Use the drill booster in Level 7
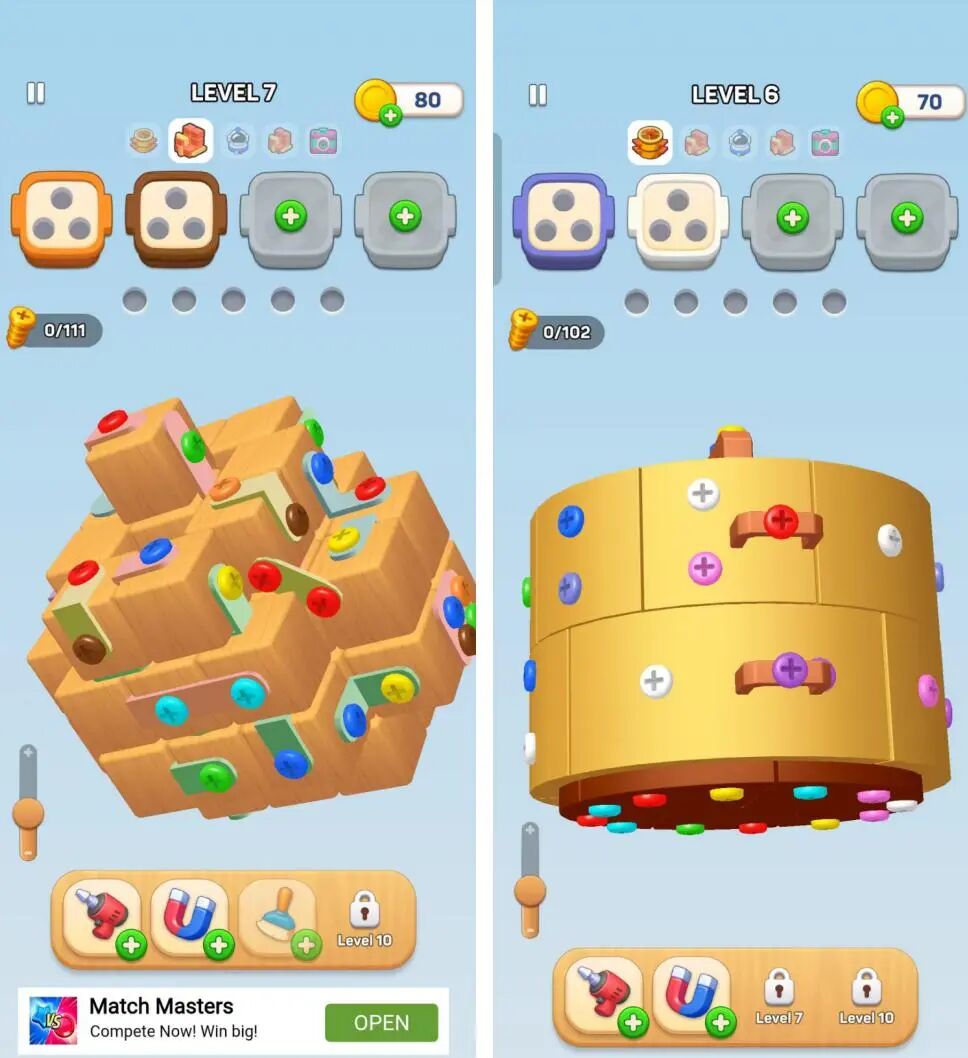This screenshot has width=968, height=1058. pos(102,919)
